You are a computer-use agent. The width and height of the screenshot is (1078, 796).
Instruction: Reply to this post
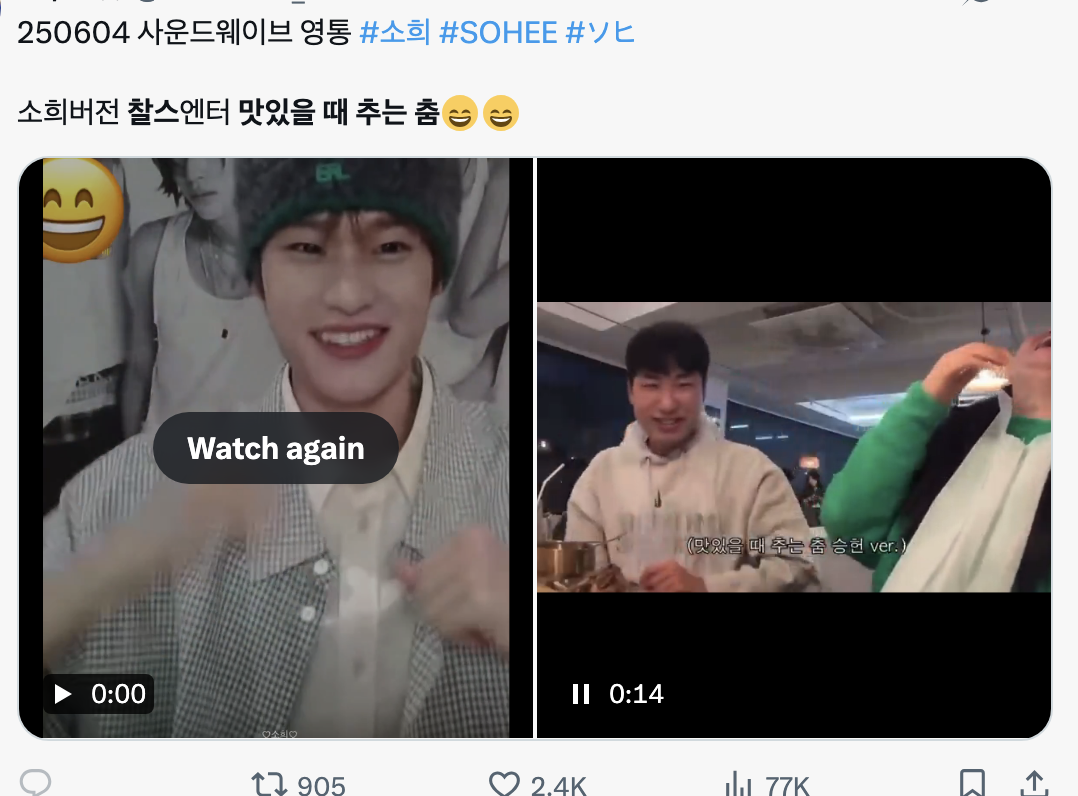click(36, 783)
